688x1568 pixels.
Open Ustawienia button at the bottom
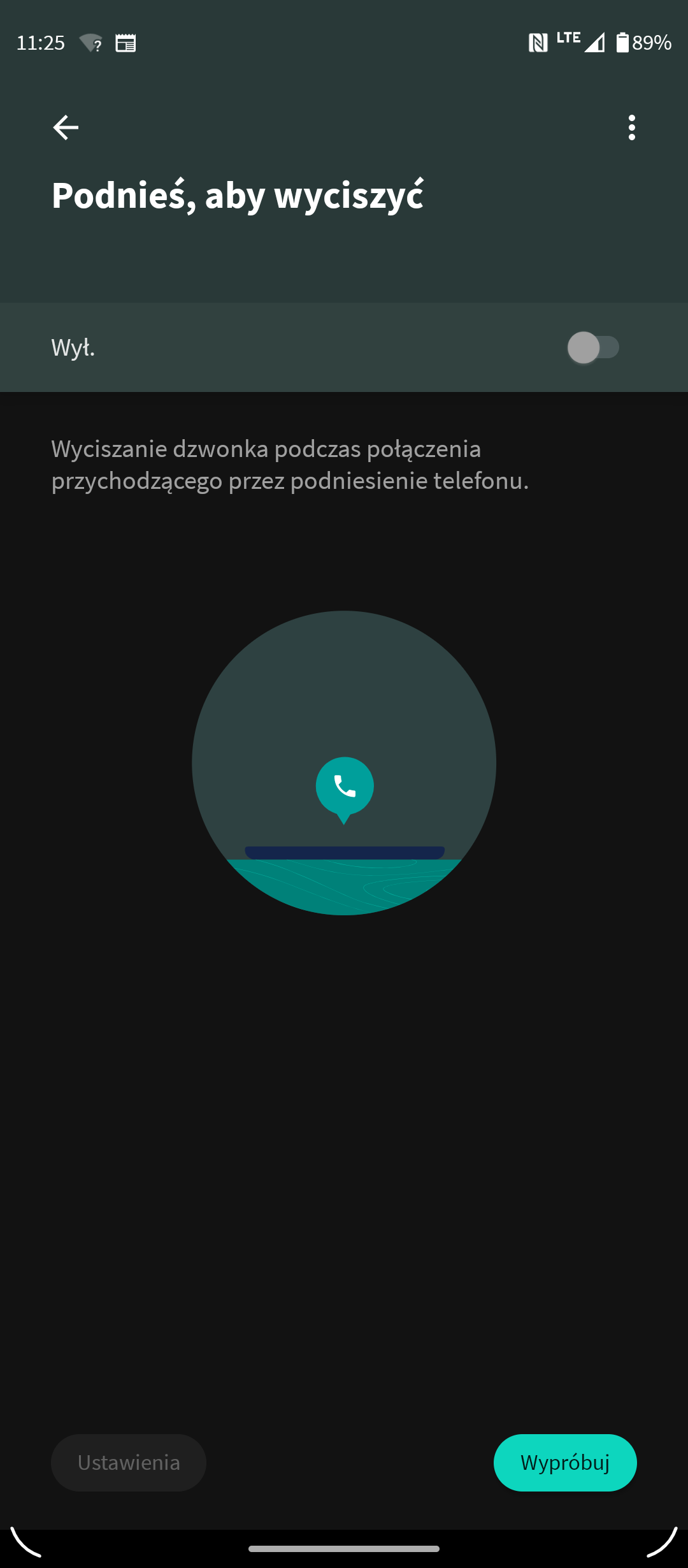tap(129, 1462)
